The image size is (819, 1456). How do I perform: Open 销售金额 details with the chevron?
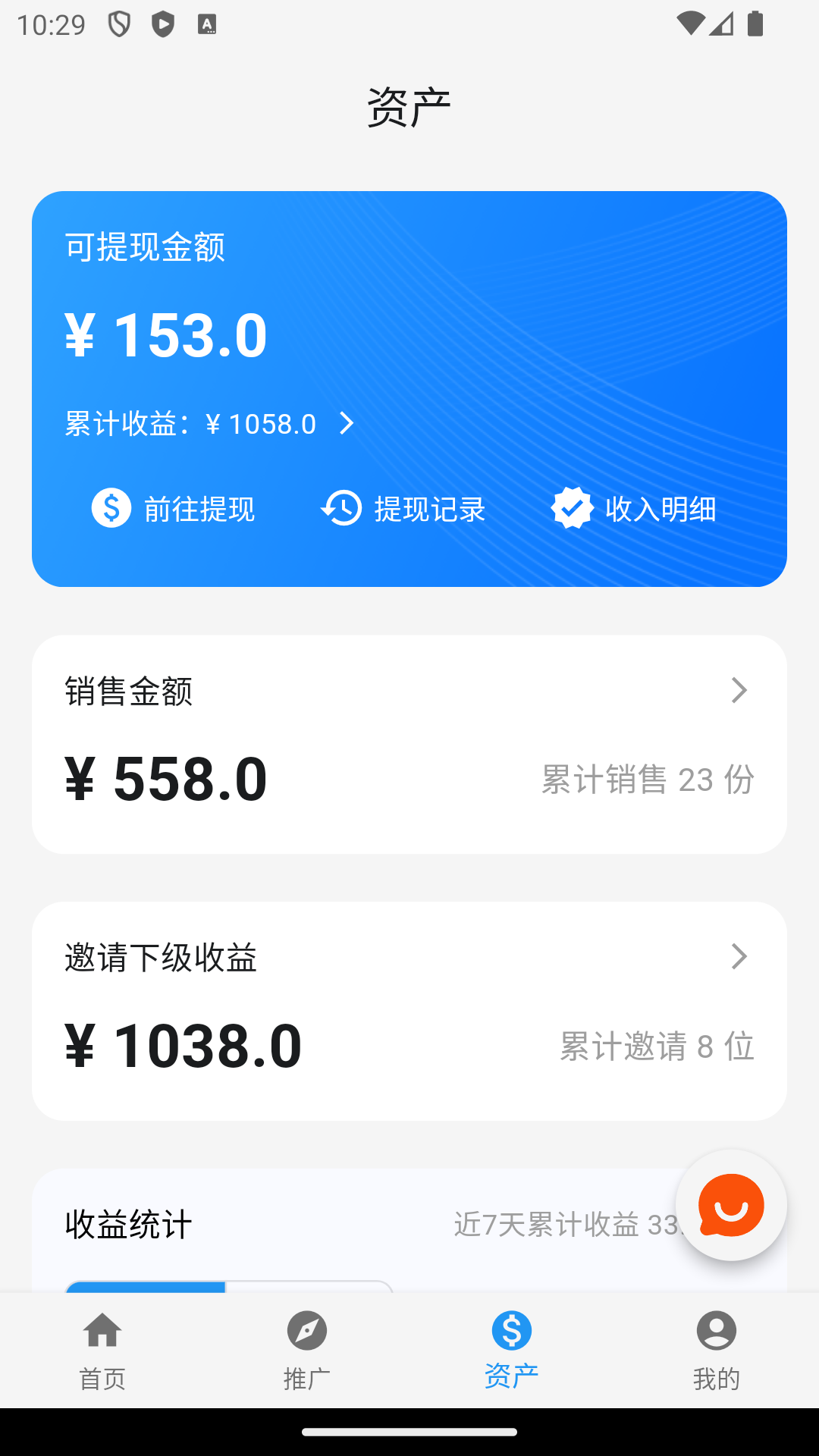(739, 691)
